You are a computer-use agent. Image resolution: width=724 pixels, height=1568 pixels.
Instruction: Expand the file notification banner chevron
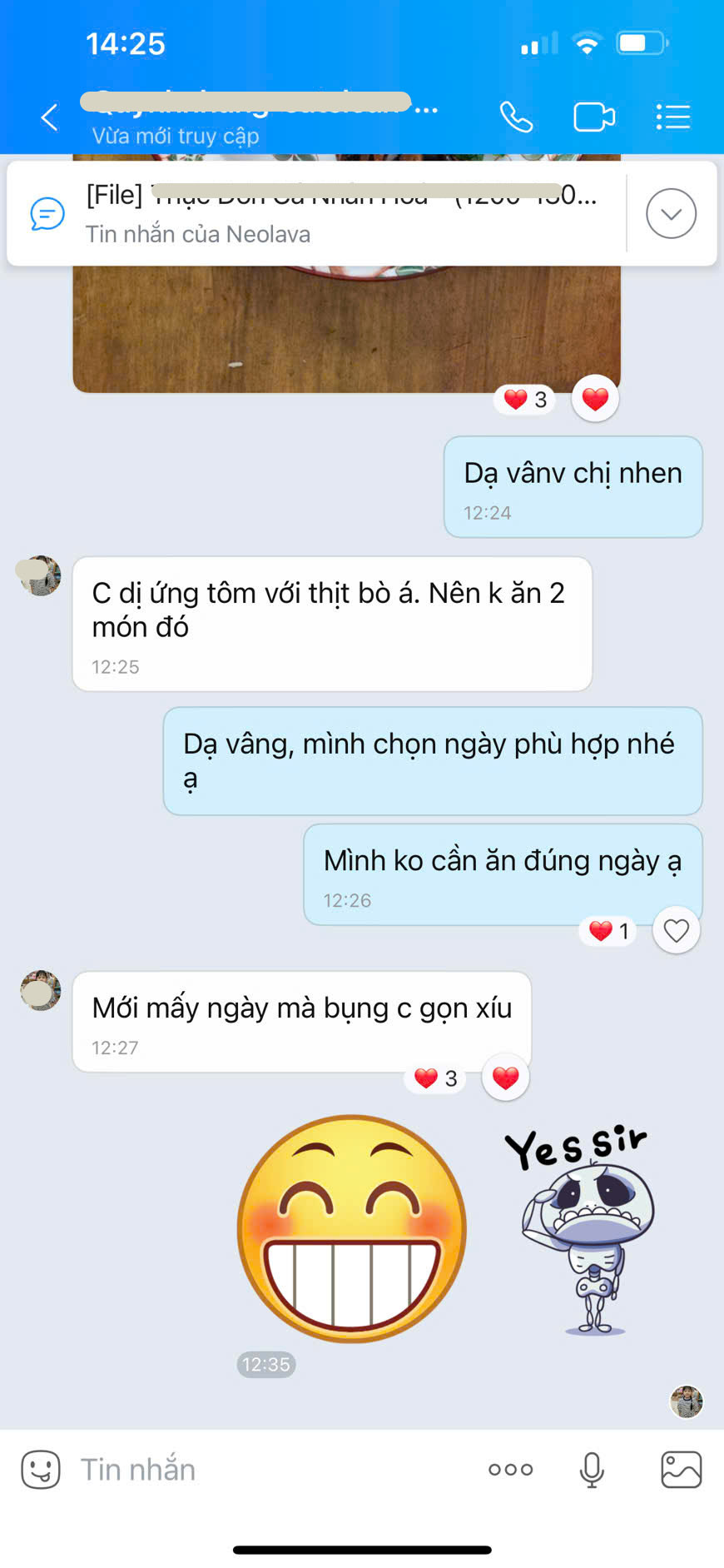671,214
